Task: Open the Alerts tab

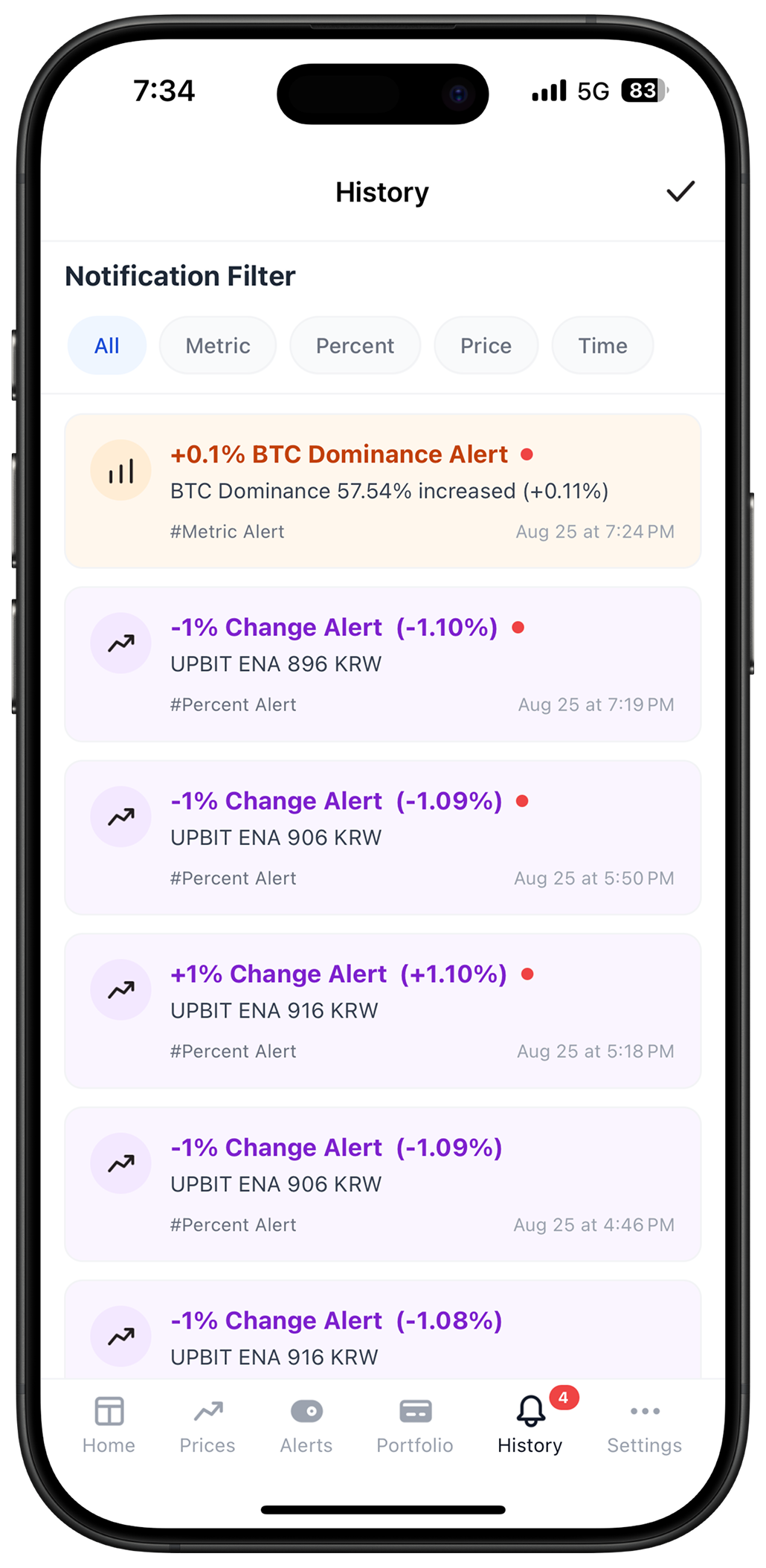Action: click(306, 1424)
